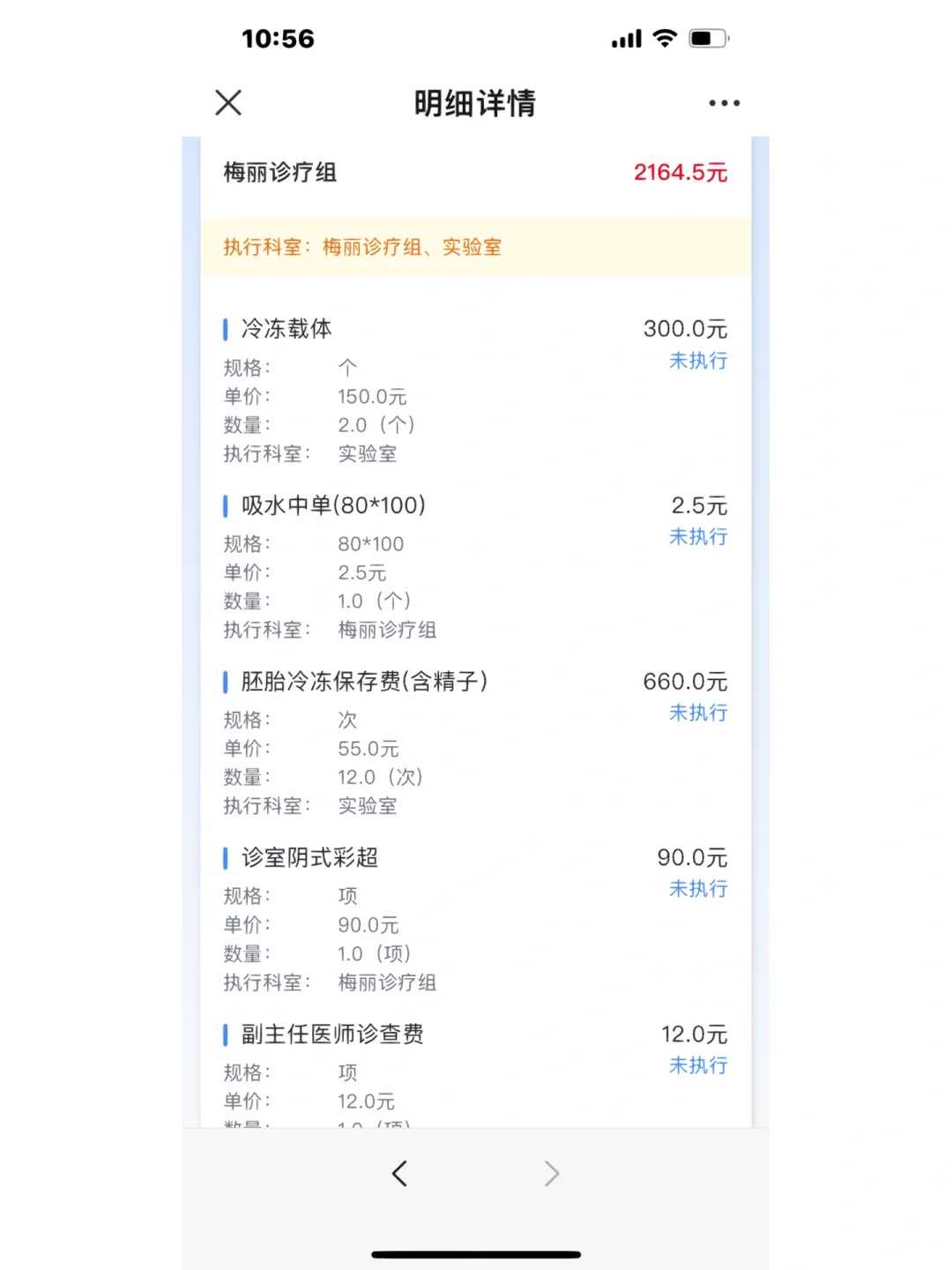
Task: Select the 明细详情 title tab
Action: coord(476,103)
